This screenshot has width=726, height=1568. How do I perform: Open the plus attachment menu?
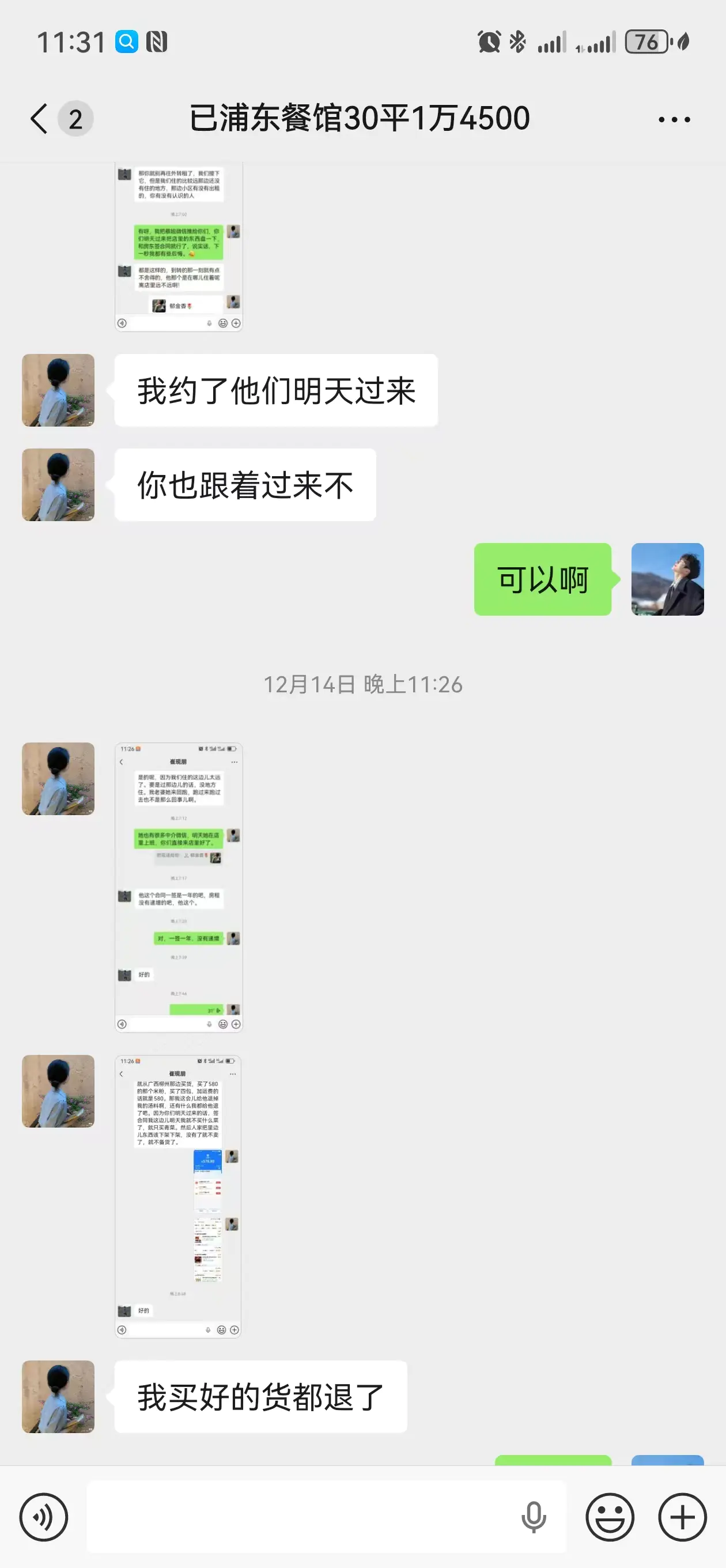tap(682, 1517)
